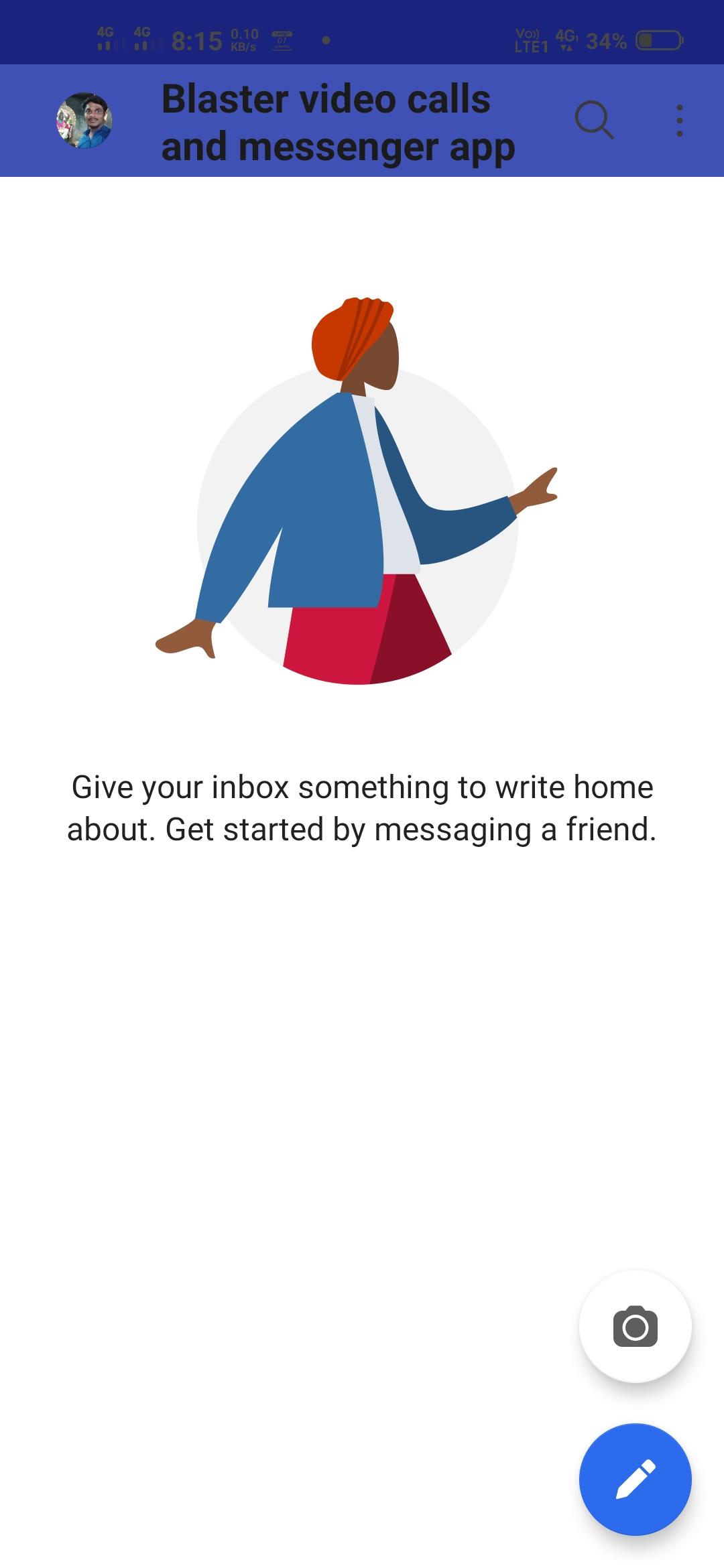Open the search magnifier icon
The height and width of the screenshot is (1568, 724).
tap(594, 121)
